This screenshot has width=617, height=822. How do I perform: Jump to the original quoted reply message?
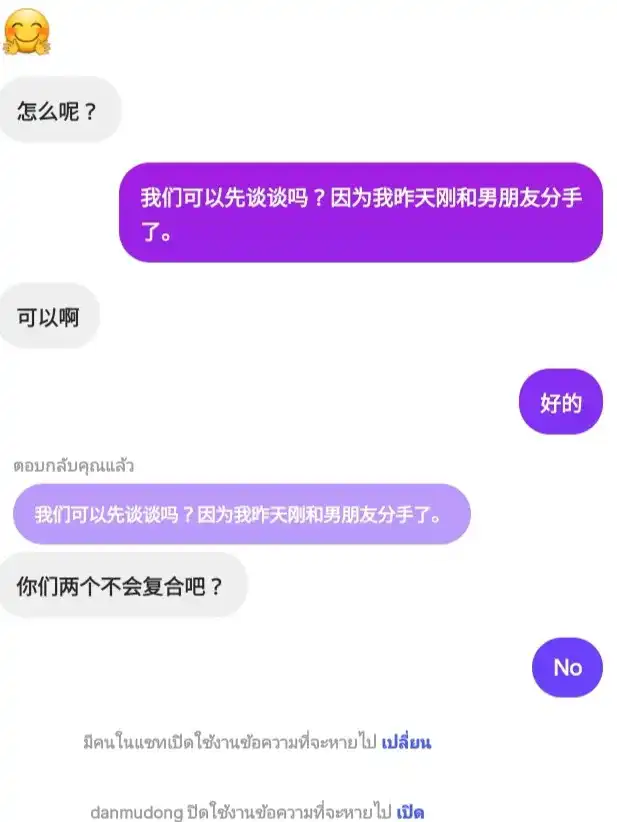point(241,515)
